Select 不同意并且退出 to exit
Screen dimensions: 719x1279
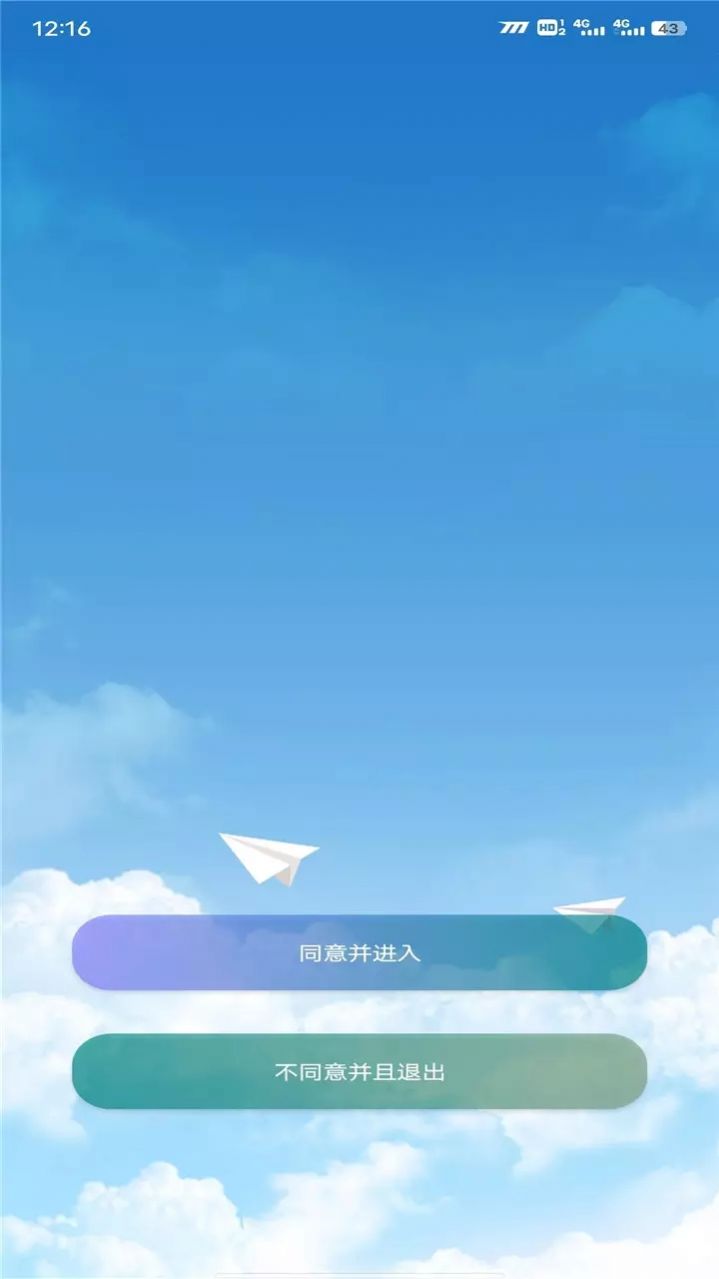click(x=359, y=1071)
